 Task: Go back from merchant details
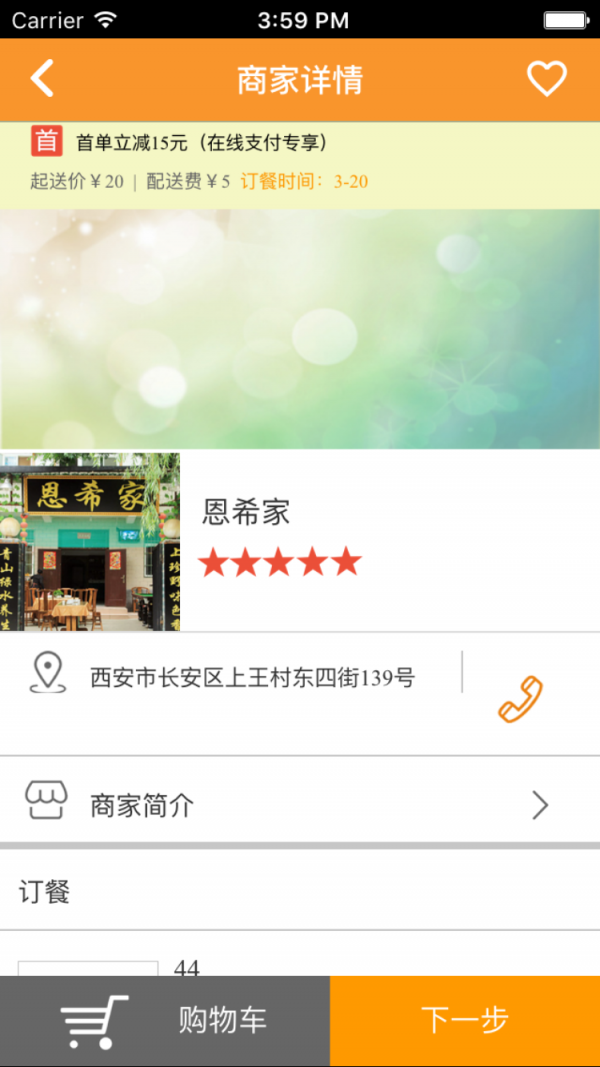pos(42,79)
